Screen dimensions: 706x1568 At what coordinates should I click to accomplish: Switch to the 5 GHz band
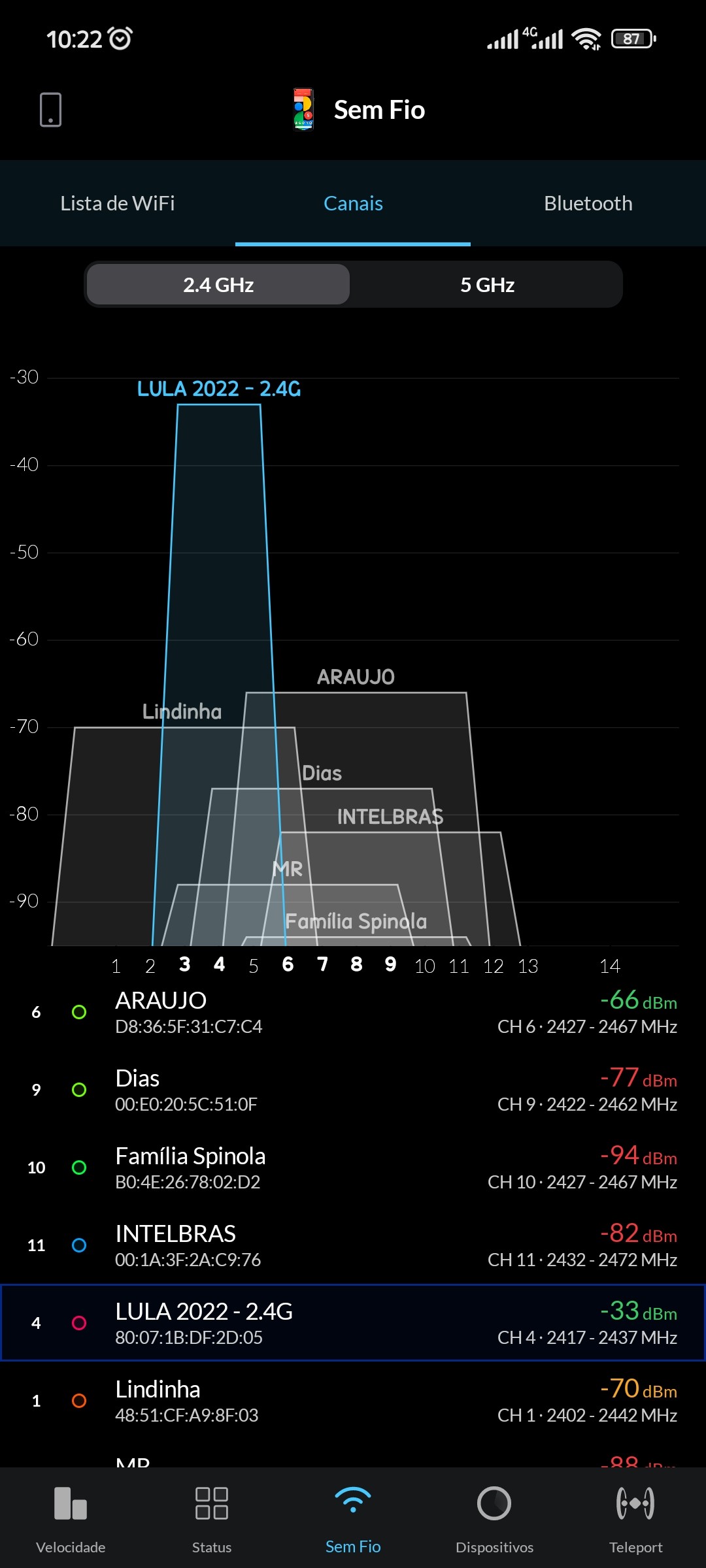coord(487,285)
